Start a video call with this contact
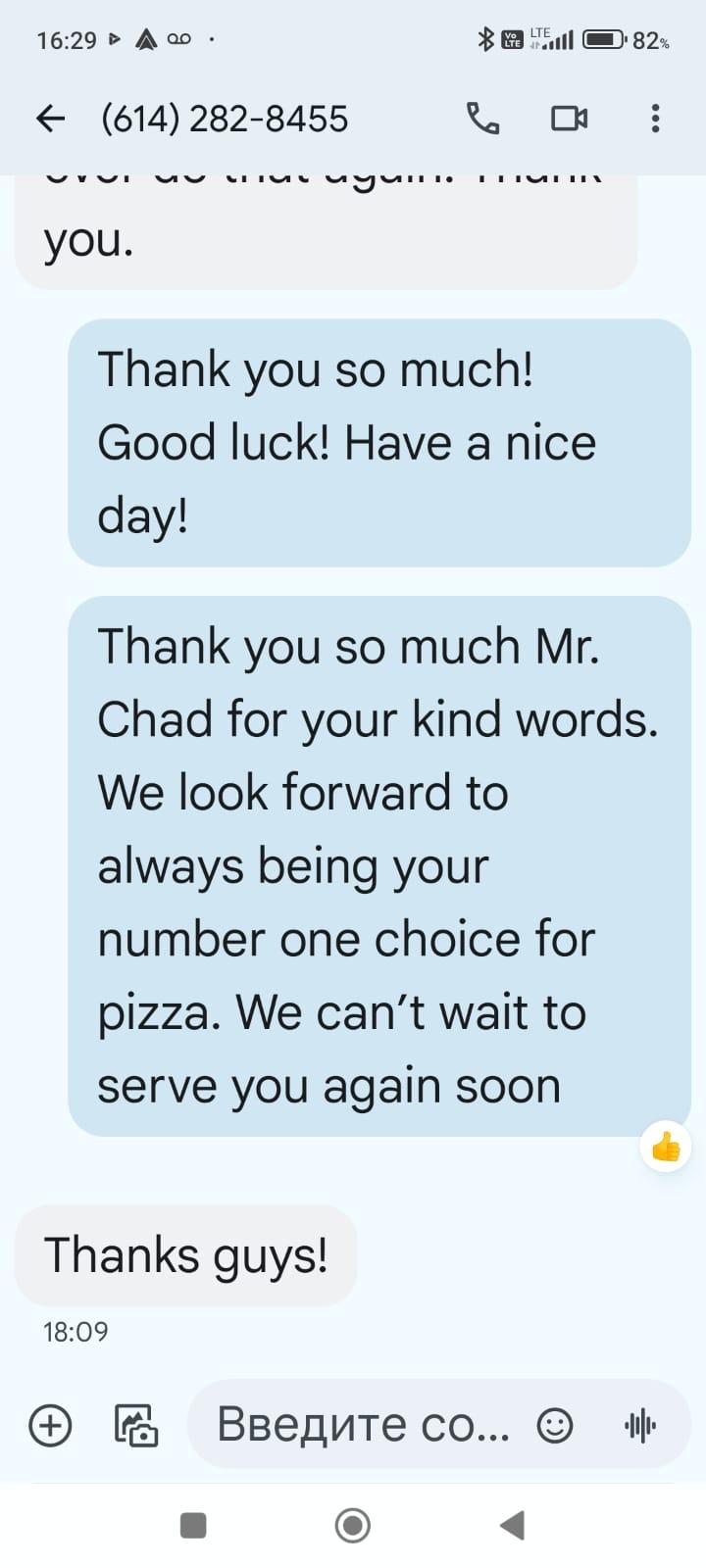This screenshot has height=1568, width=706. [x=569, y=119]
